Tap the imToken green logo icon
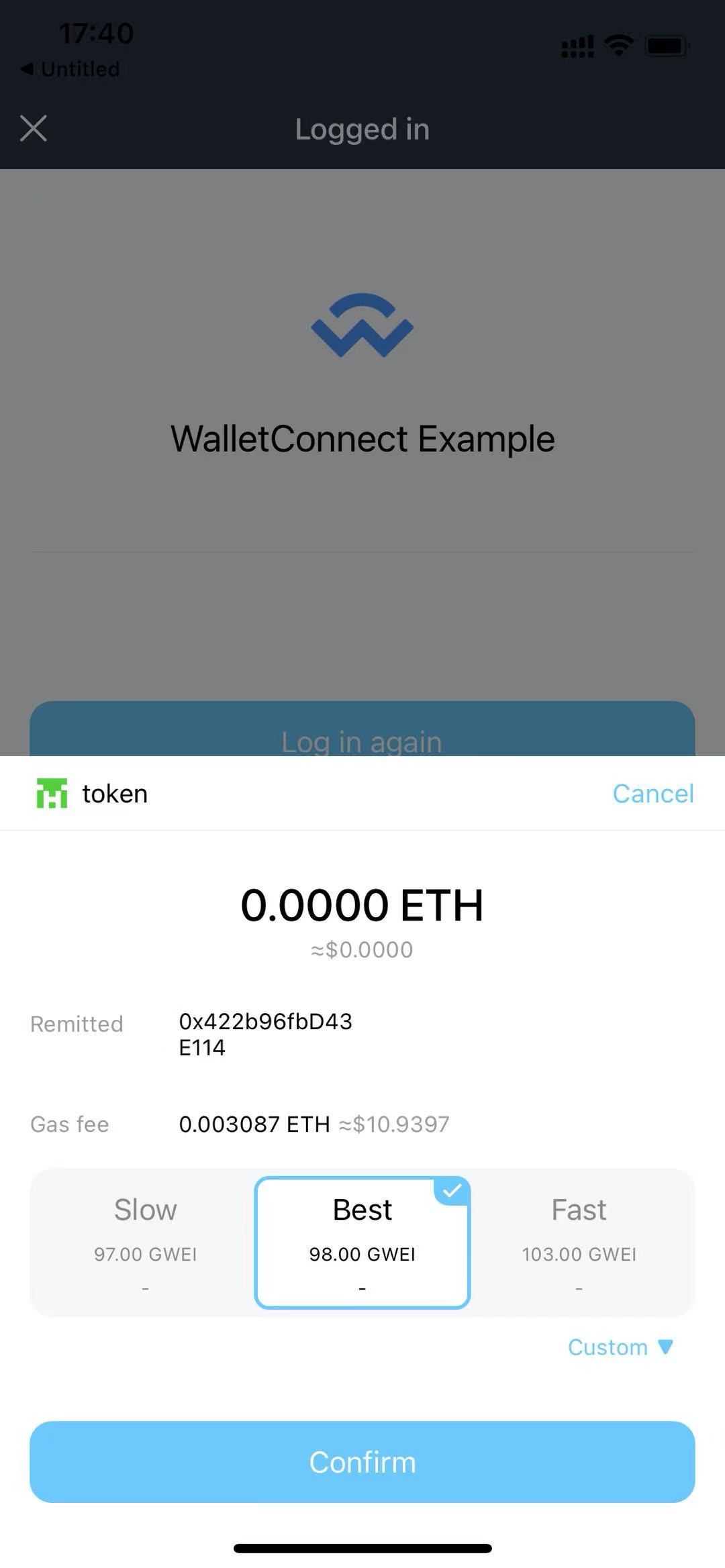725x1568 pixels. (52, 793)
